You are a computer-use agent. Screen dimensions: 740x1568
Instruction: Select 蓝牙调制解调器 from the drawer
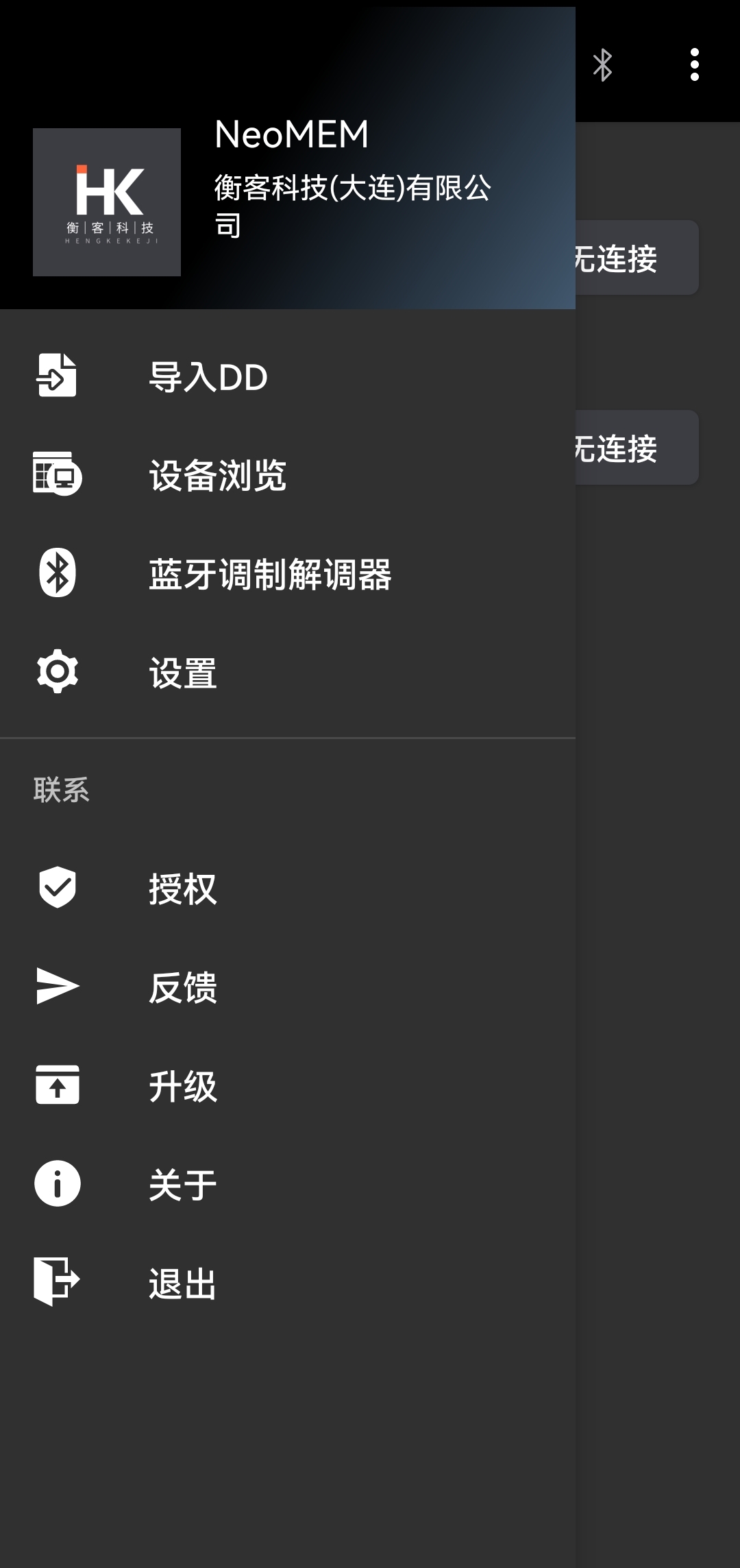pos(270,574)
